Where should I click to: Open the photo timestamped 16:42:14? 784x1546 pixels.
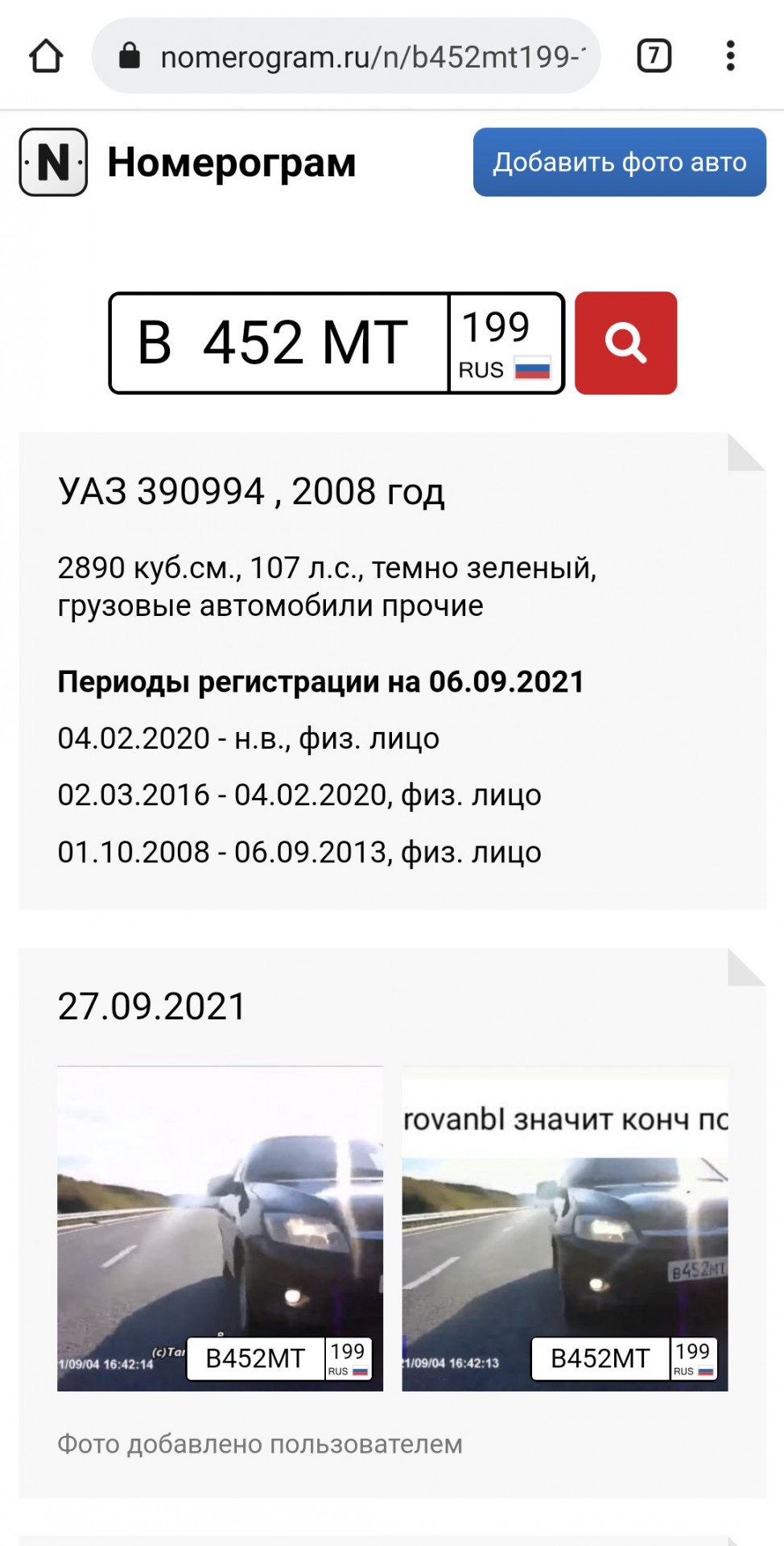tap(220, 1229)
